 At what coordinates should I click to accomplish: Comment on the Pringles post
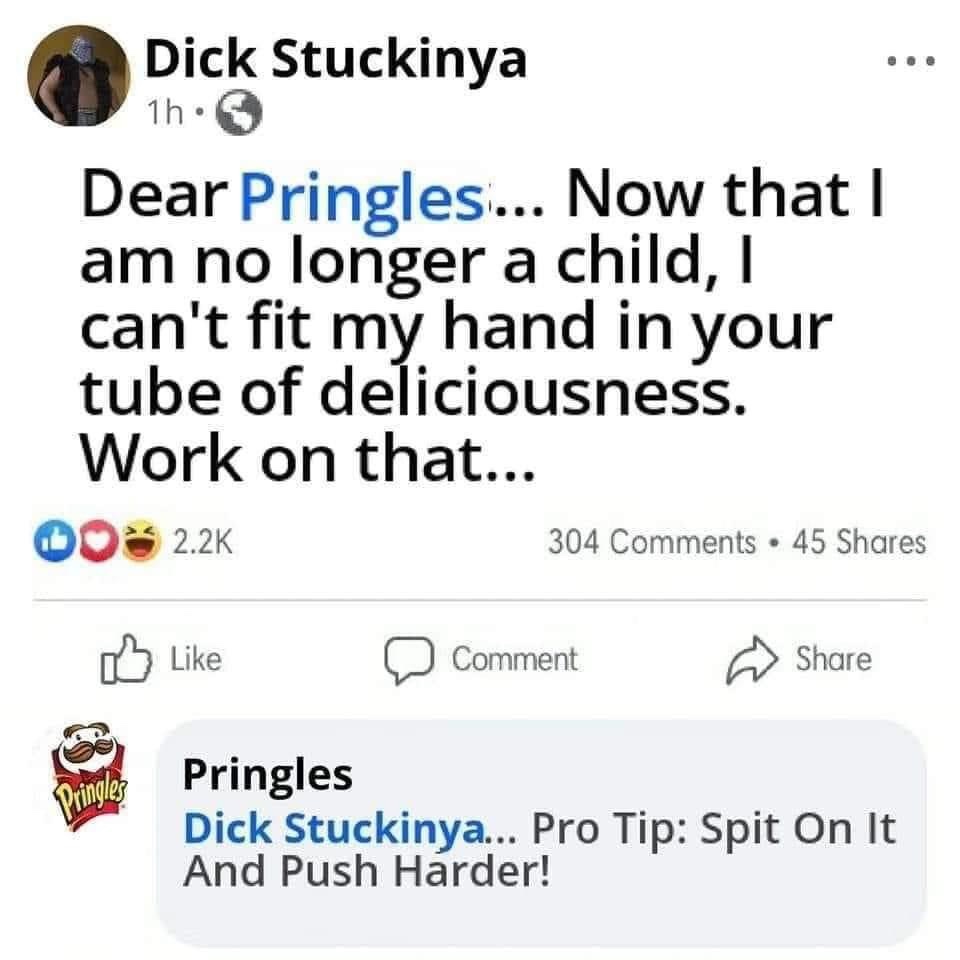[484, 659]
